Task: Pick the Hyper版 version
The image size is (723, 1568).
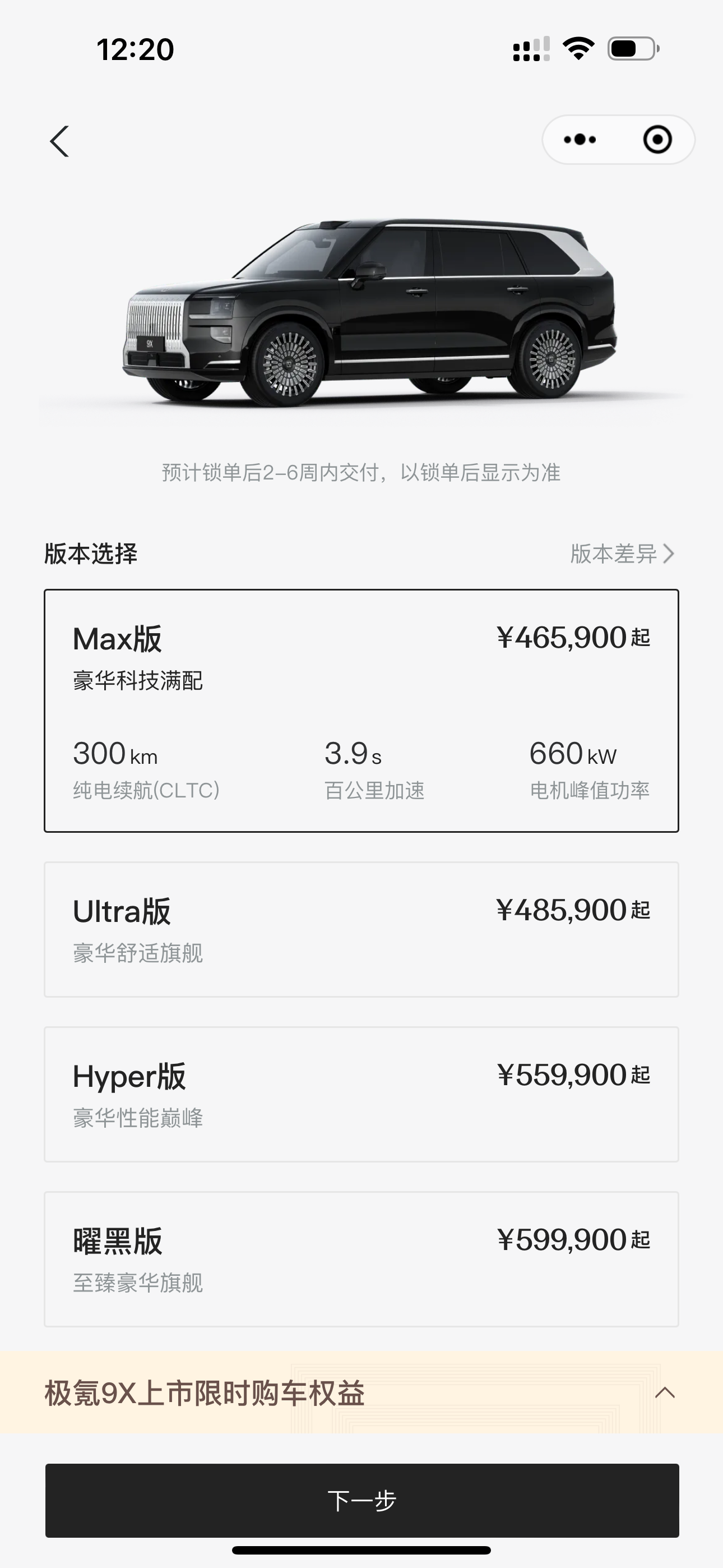Action: click(x=361, y=1095)
